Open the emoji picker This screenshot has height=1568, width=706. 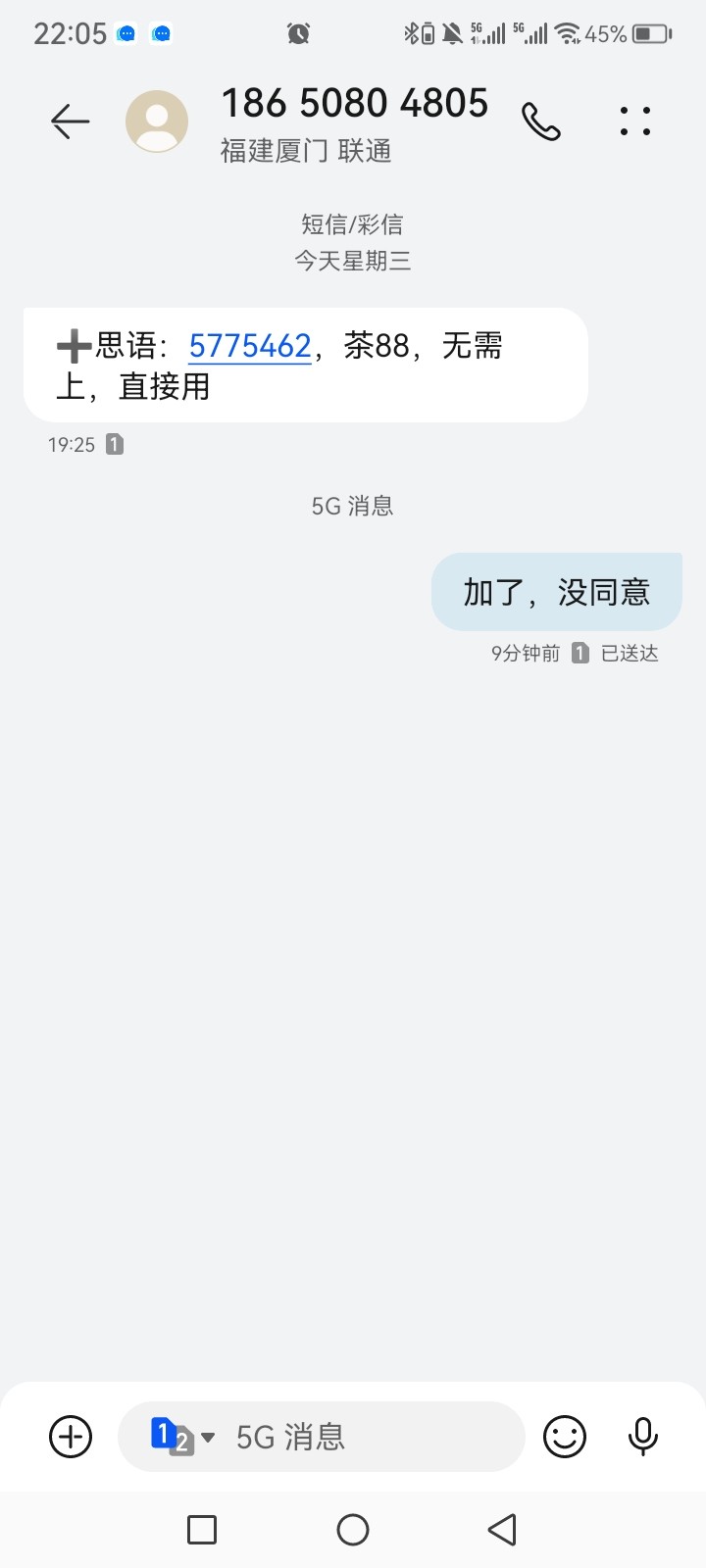click(565, 1437)
